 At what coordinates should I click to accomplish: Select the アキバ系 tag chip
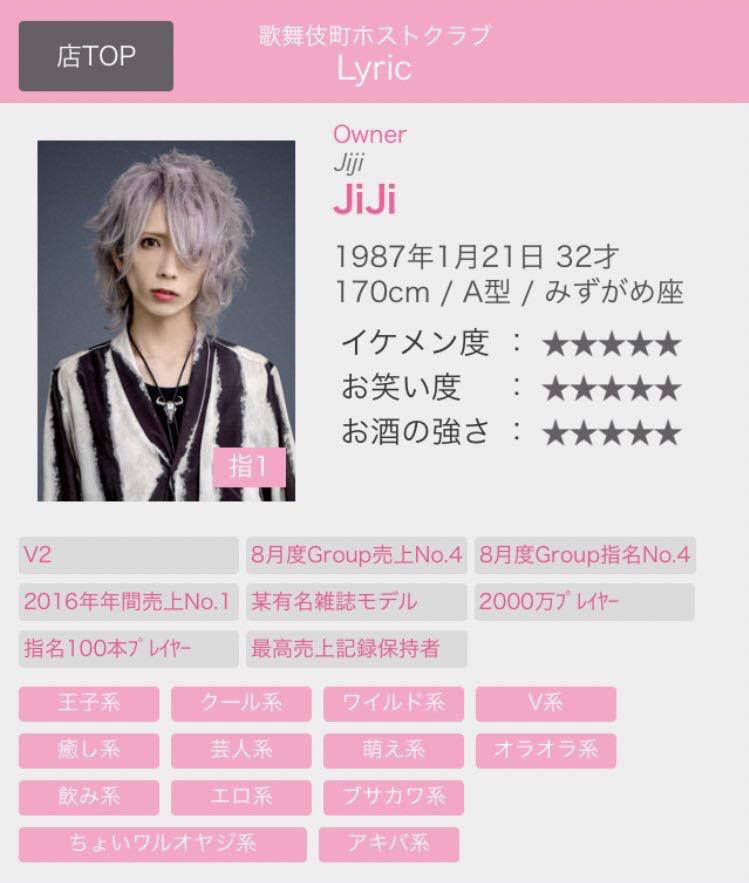tap(389, 844)
